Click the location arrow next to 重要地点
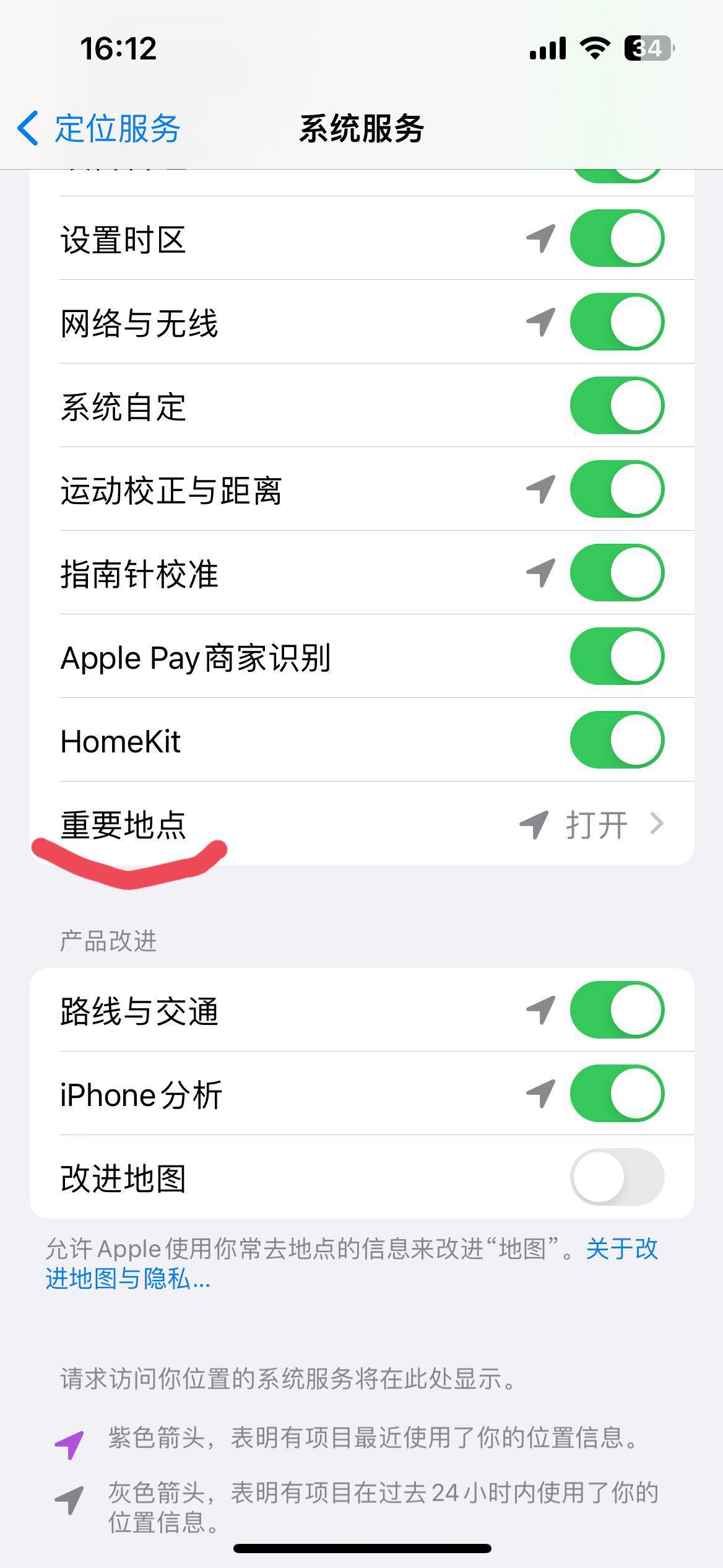 [532, 824]
